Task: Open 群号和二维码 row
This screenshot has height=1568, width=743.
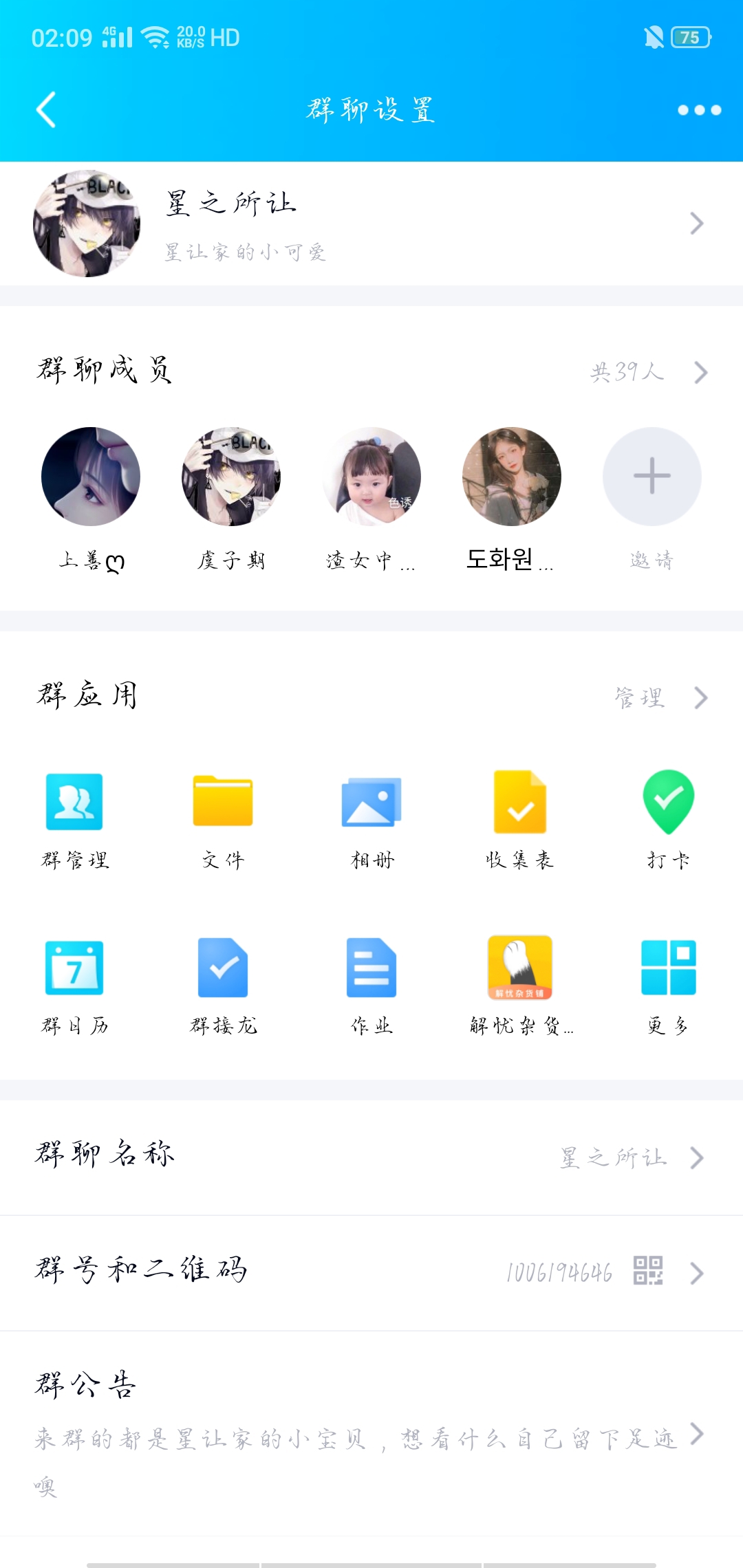Action: pyautogui.click(x=371, y=1273)
